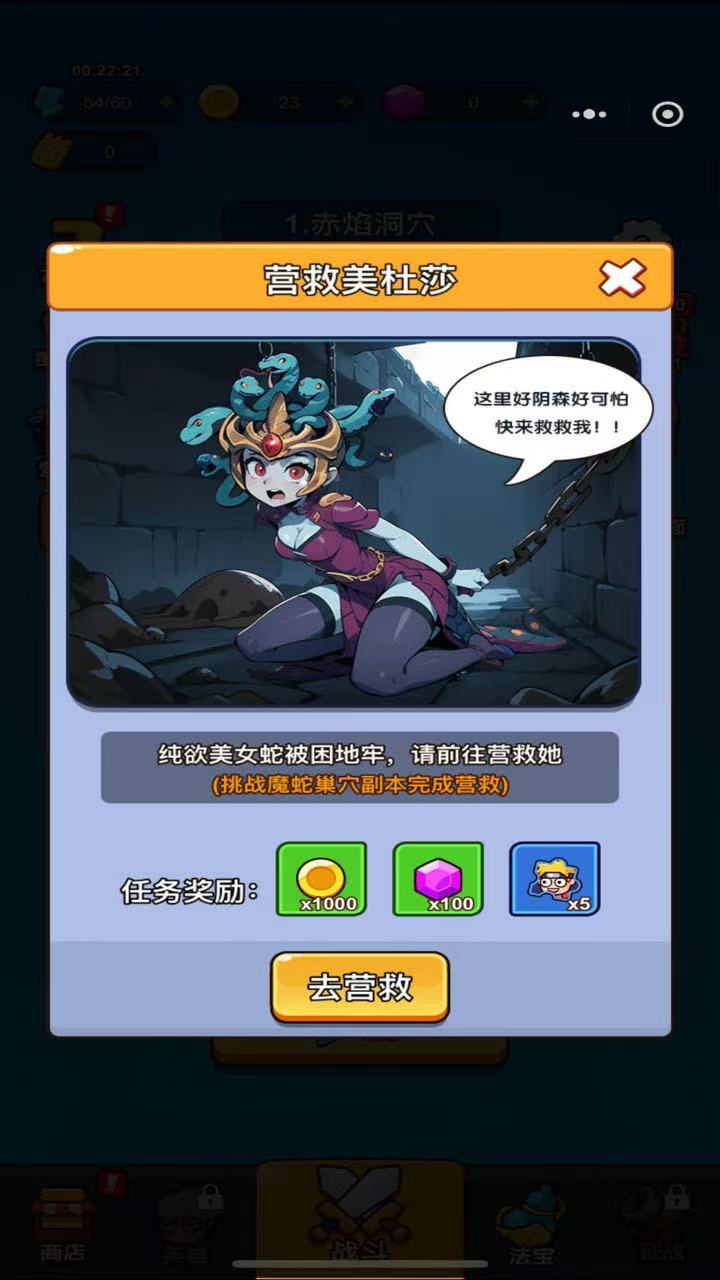720x1280 pixels.
Task: View the x100 purple gem reward
Action: [x=438, y=879]
